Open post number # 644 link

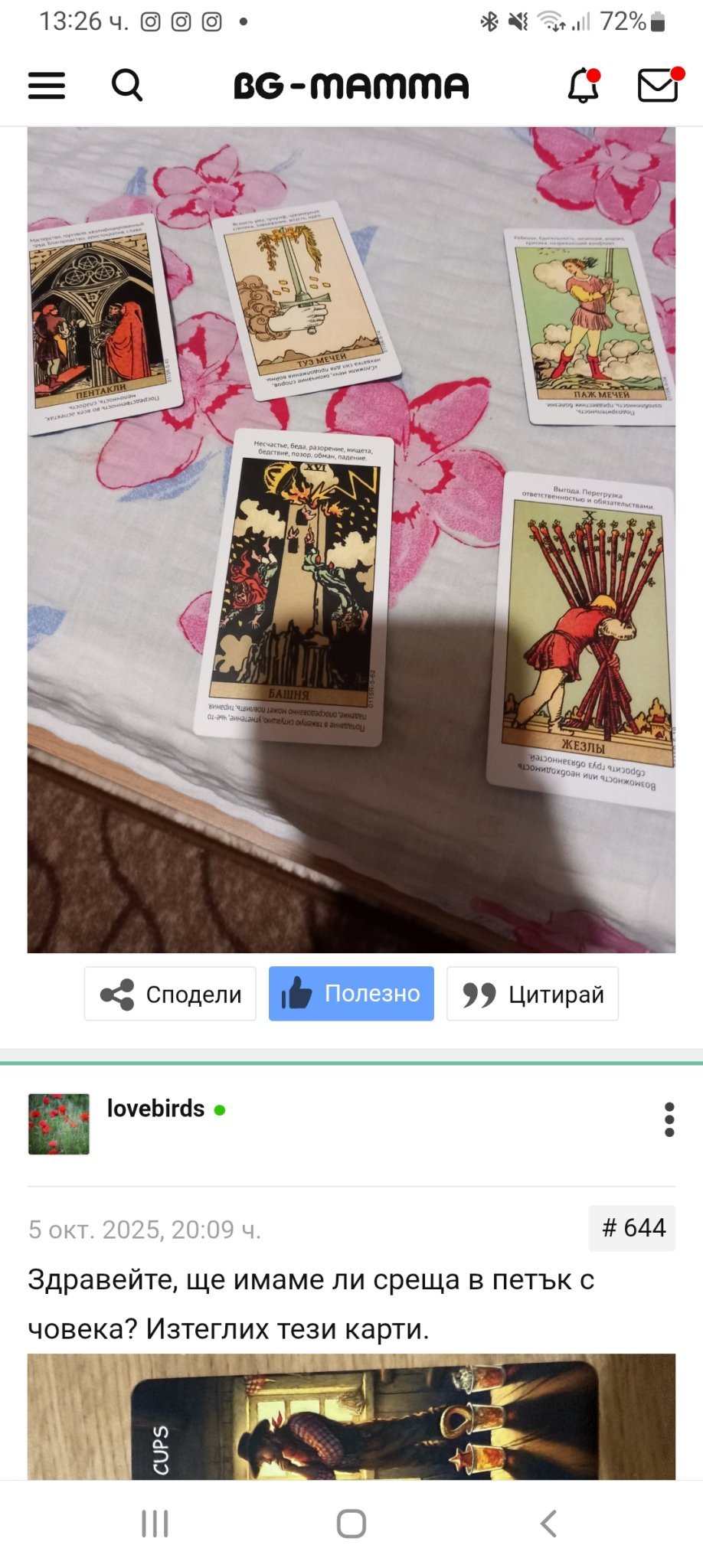tap(633, 1228)
